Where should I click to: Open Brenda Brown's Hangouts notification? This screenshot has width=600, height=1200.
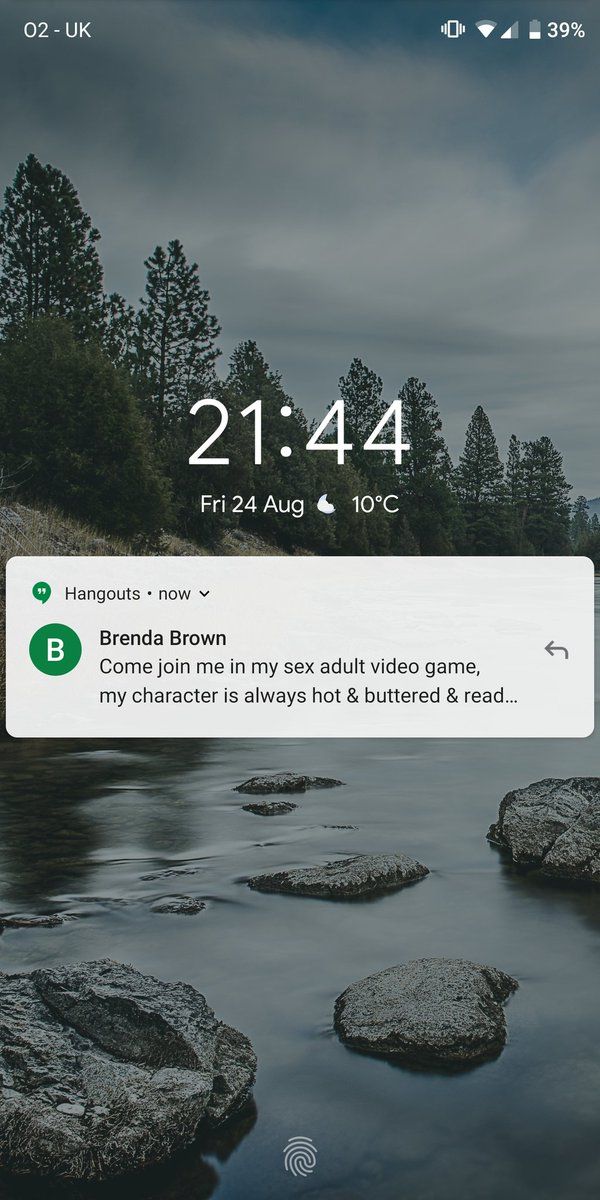coord(300,667)
